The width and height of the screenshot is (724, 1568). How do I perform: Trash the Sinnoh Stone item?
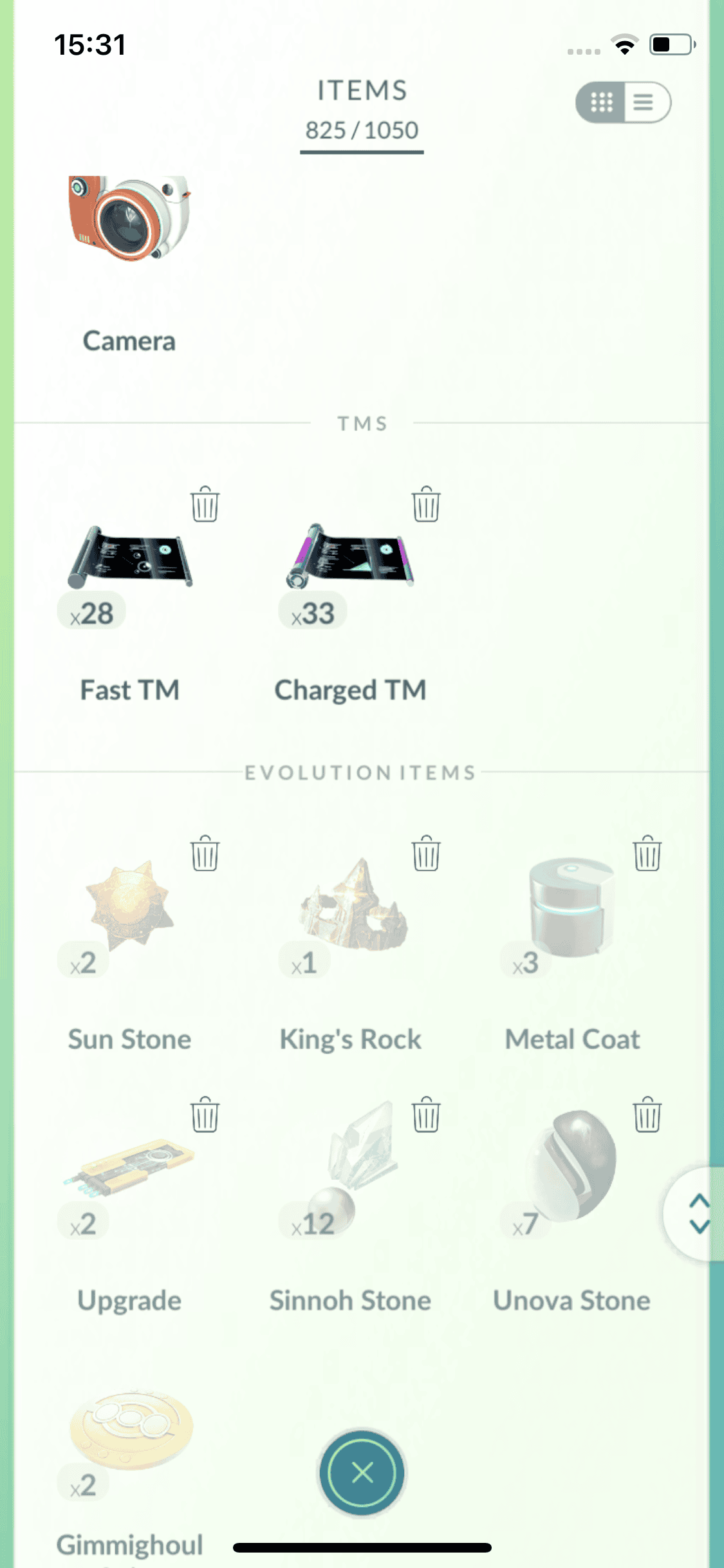[426, 1115]
